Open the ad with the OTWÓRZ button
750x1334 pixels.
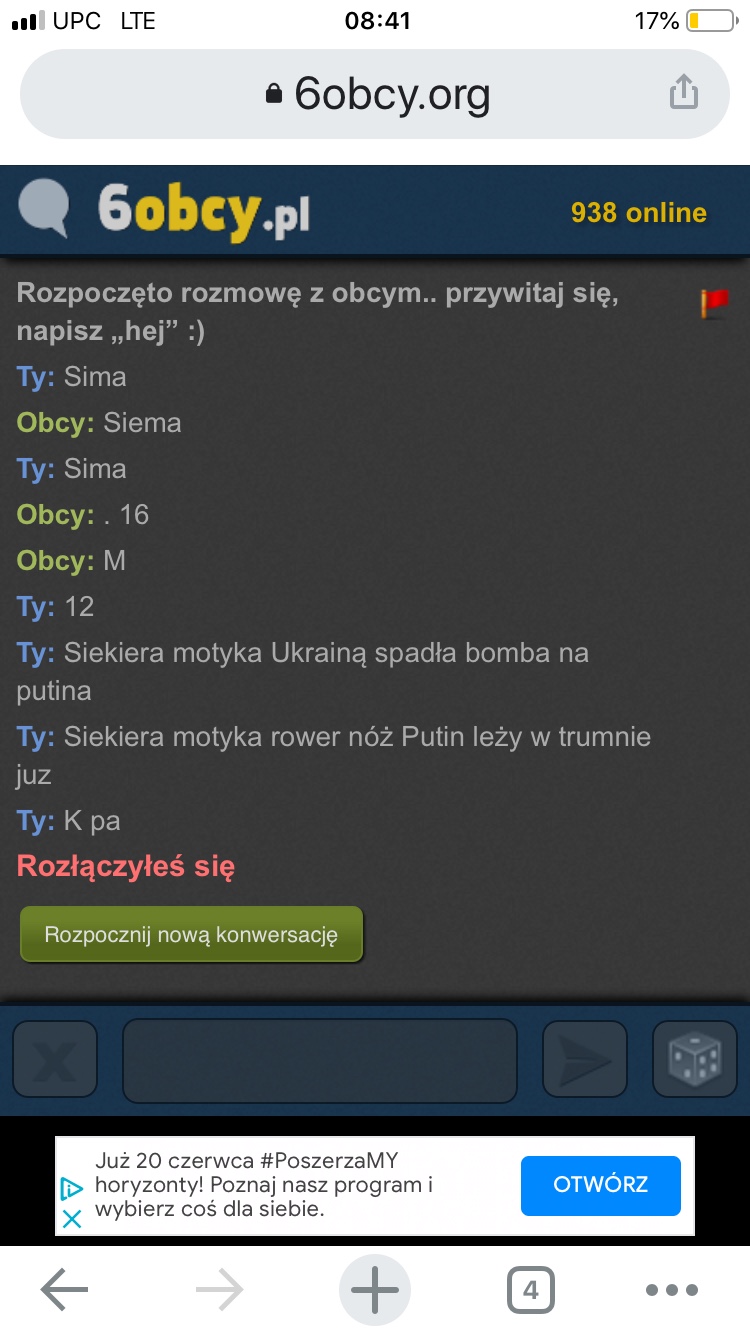click(600, 1185)
